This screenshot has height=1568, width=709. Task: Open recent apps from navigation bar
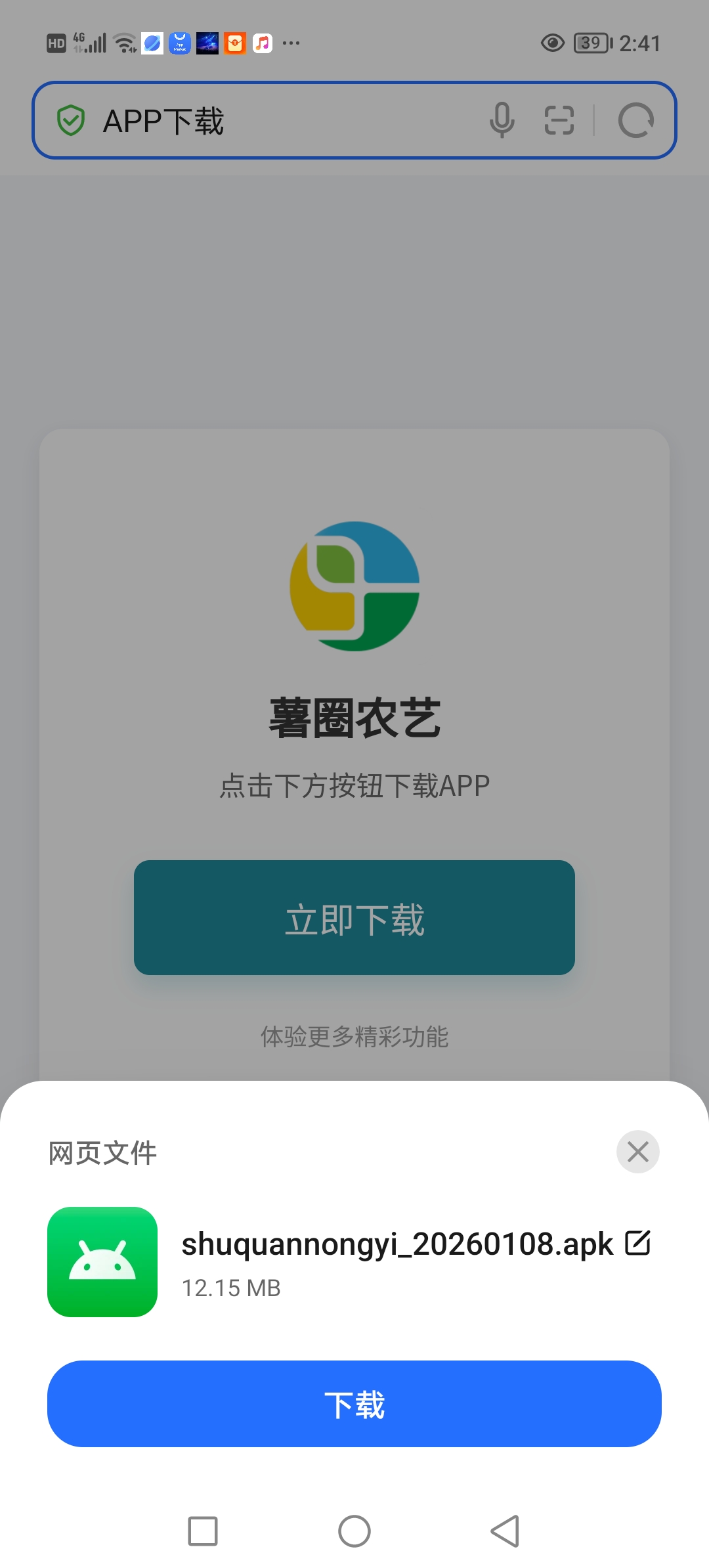pyautogui.click(x=203, y=1531)
